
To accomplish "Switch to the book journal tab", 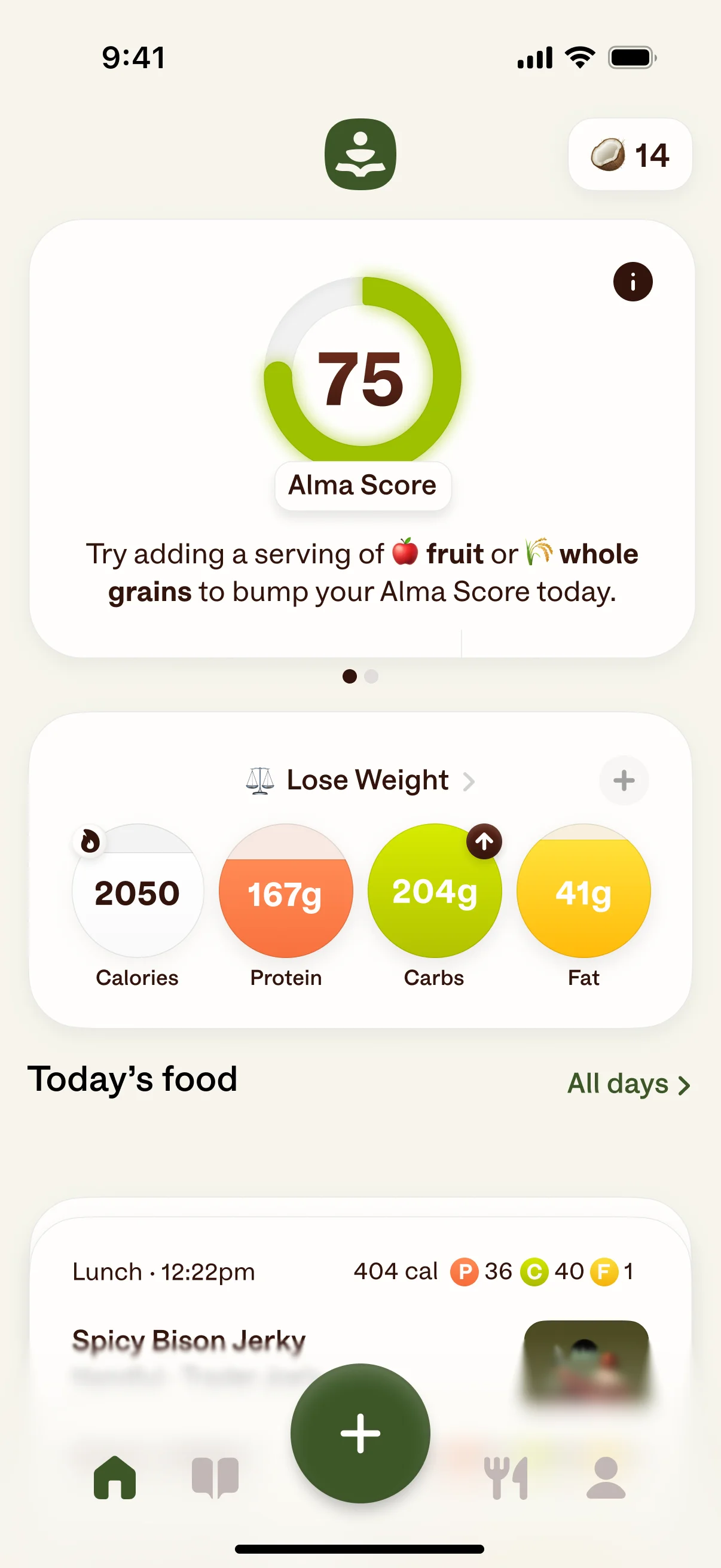I will pyautogui.click(x=215, y=1477).
